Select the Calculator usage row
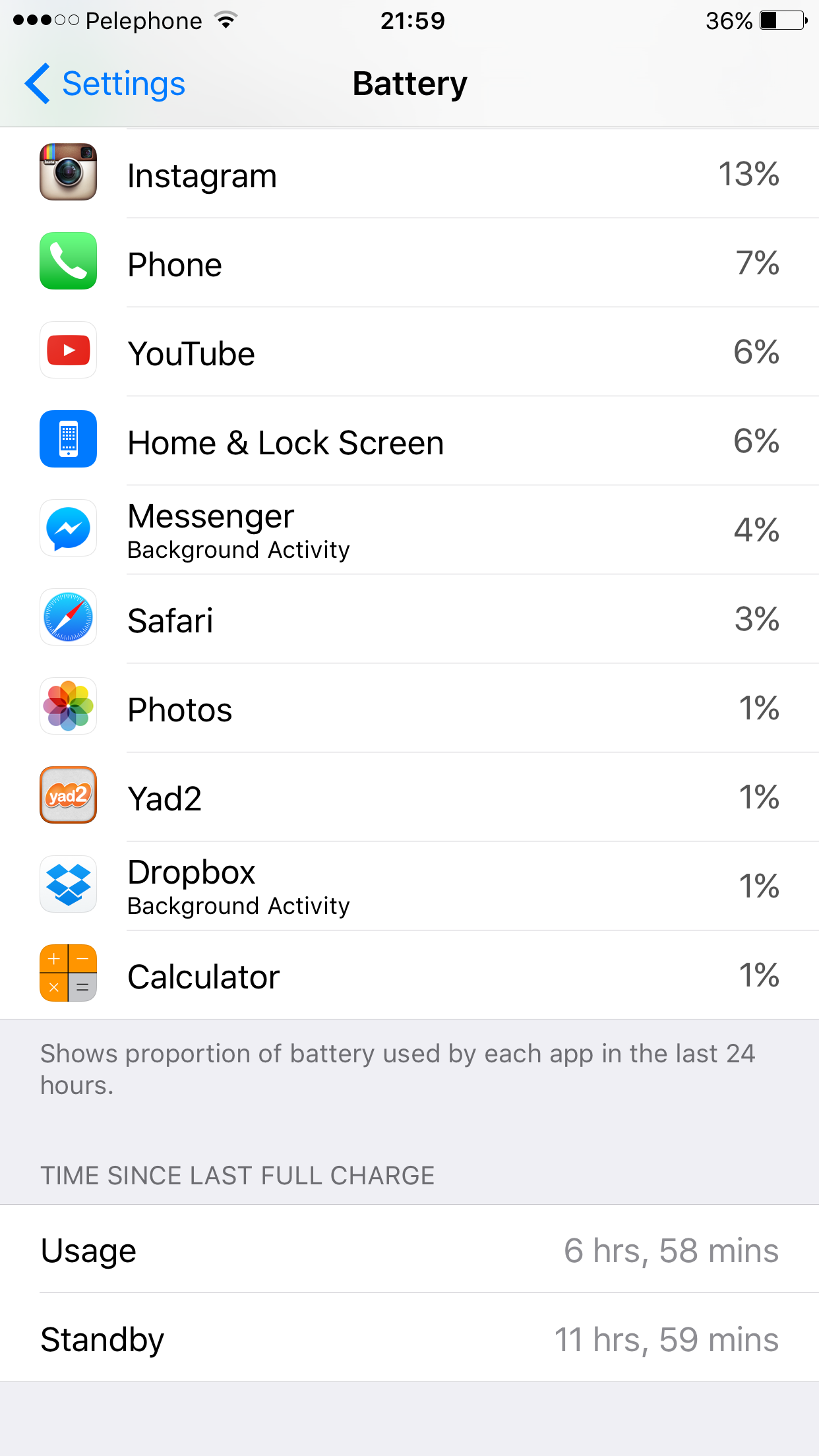The width and height of the screenshot is (819, 1456). (x=409, y=975)
